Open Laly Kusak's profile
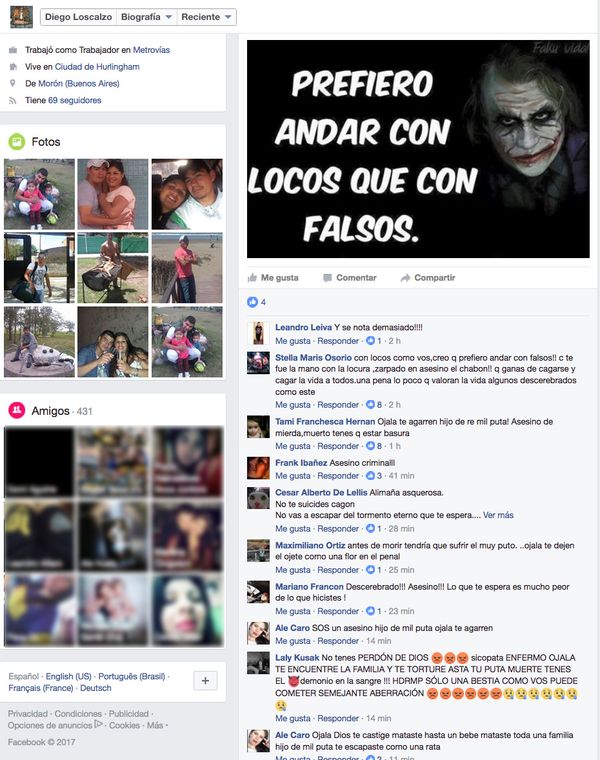Image resolution: width=600 pixels, height=760 pixels. tap(297, 657)
